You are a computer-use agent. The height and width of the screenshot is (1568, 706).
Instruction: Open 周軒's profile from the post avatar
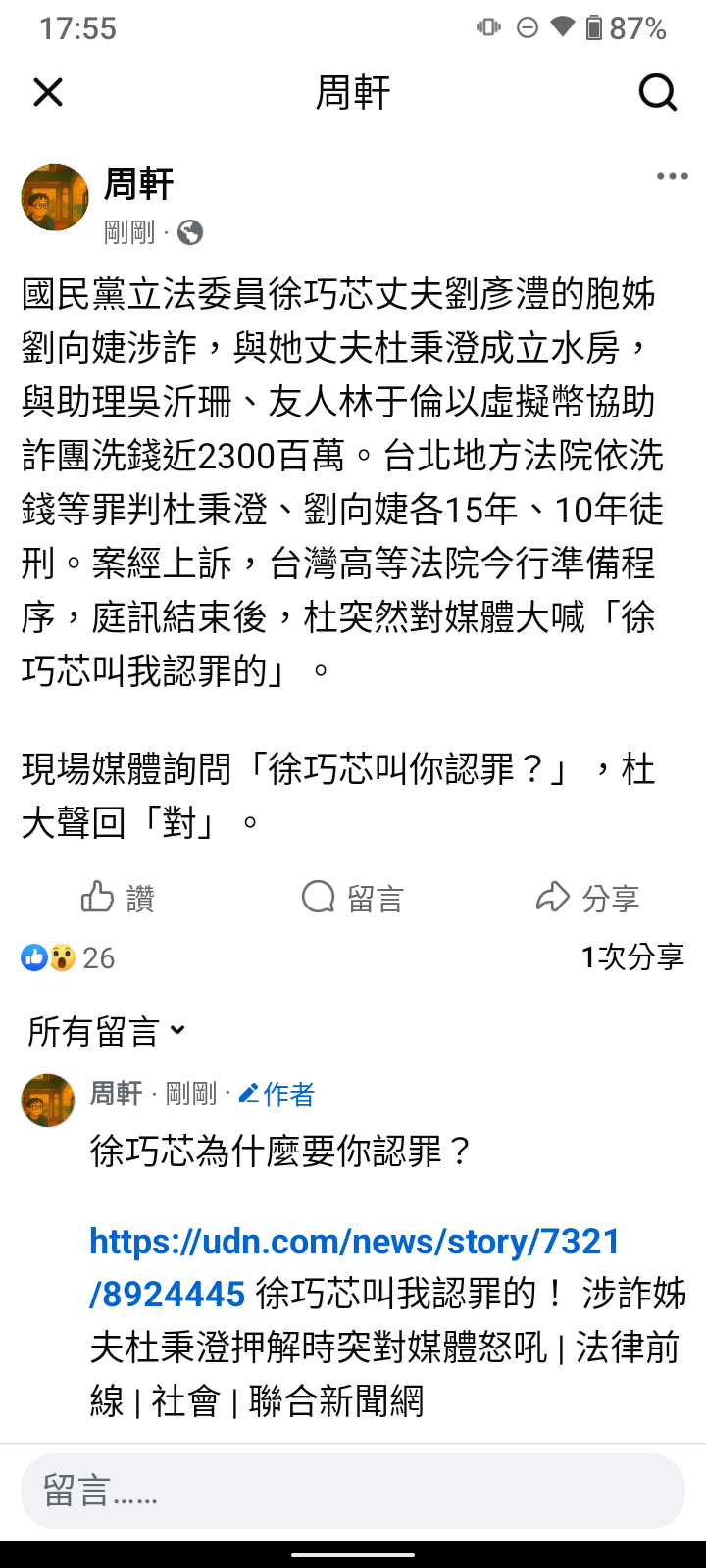(x=55, y=197)
